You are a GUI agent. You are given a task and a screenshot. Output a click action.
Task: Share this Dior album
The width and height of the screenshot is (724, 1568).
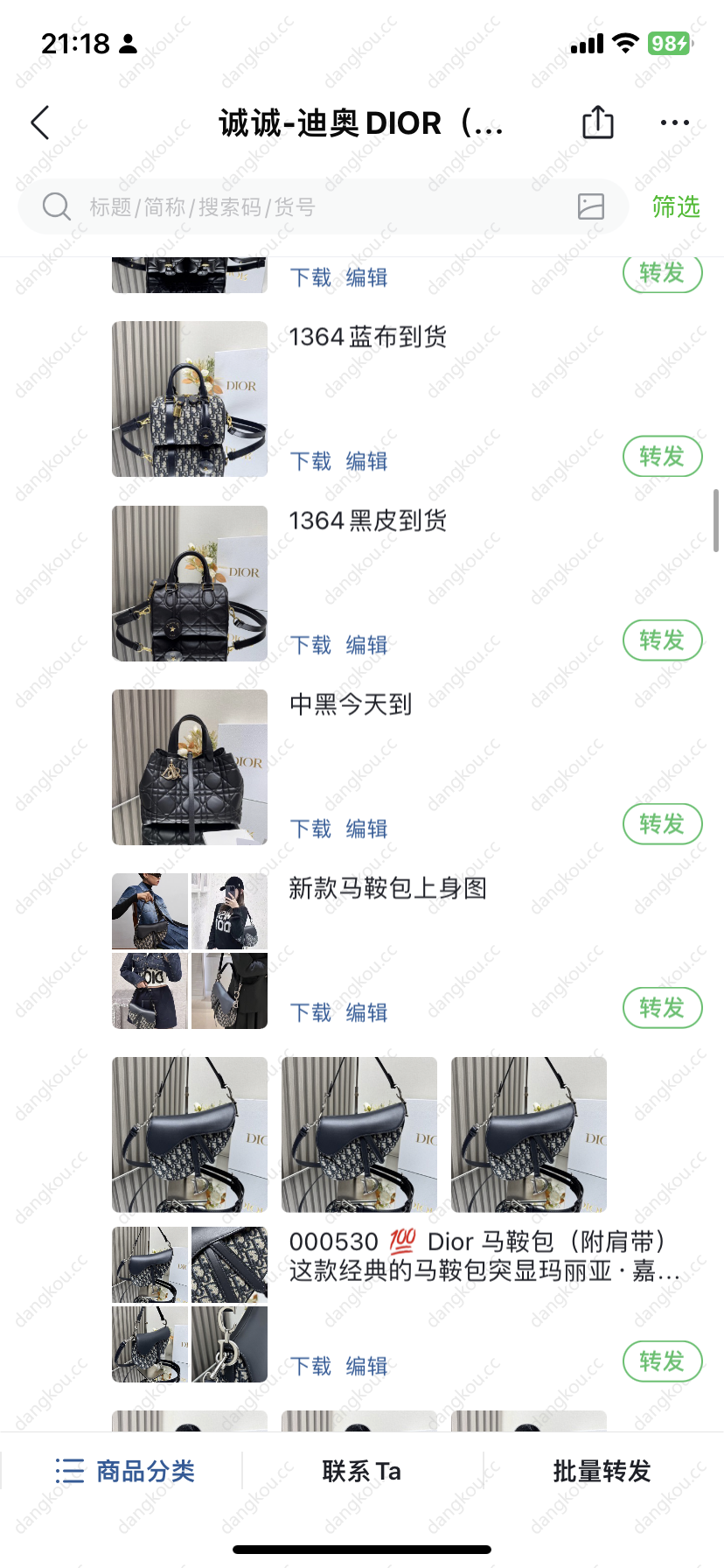click(598, 122)
